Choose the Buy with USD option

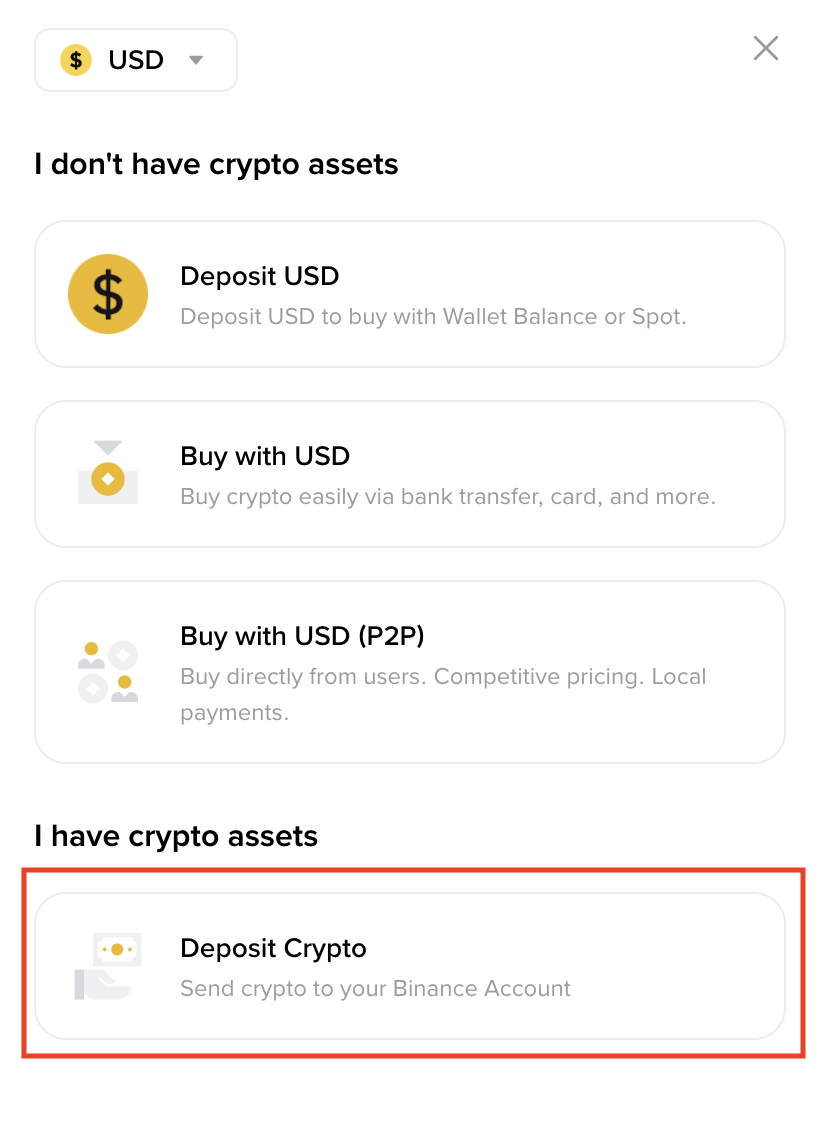tap(410, 473)
